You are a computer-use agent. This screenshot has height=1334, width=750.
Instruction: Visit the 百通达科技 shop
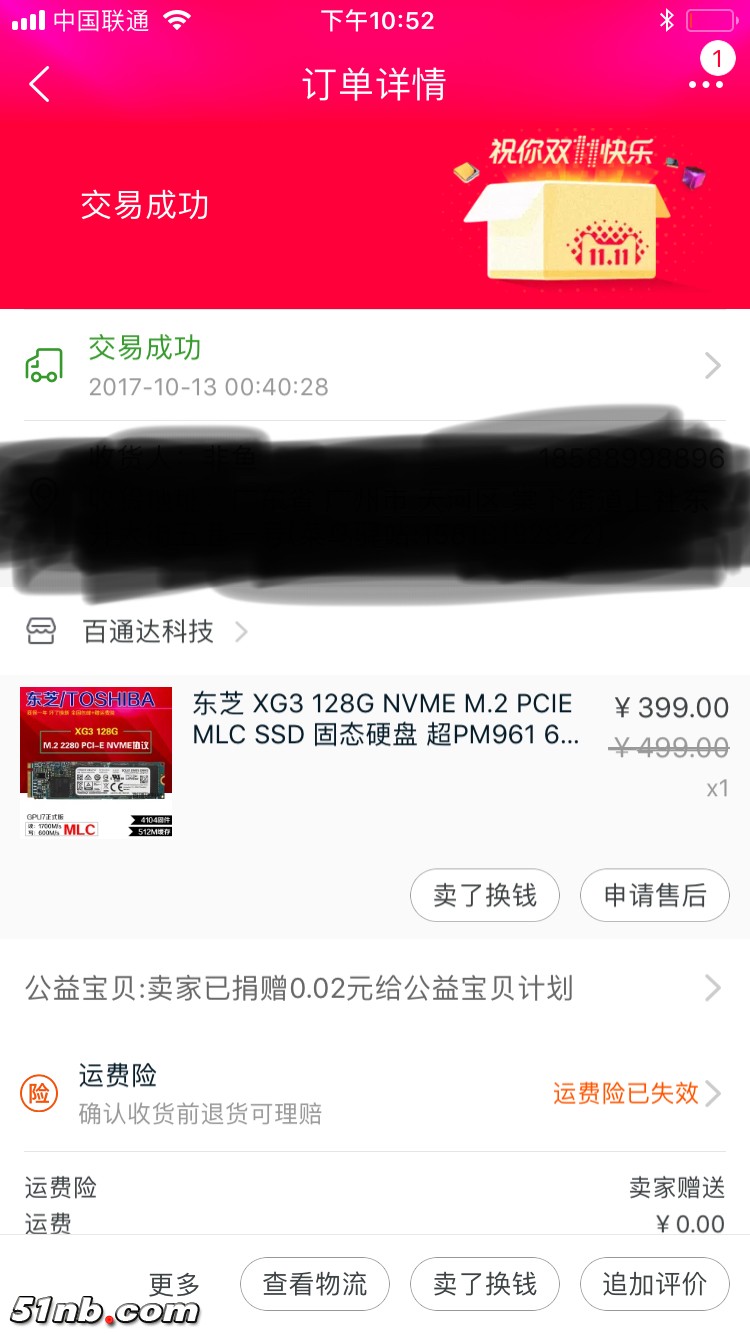[148, 632]
